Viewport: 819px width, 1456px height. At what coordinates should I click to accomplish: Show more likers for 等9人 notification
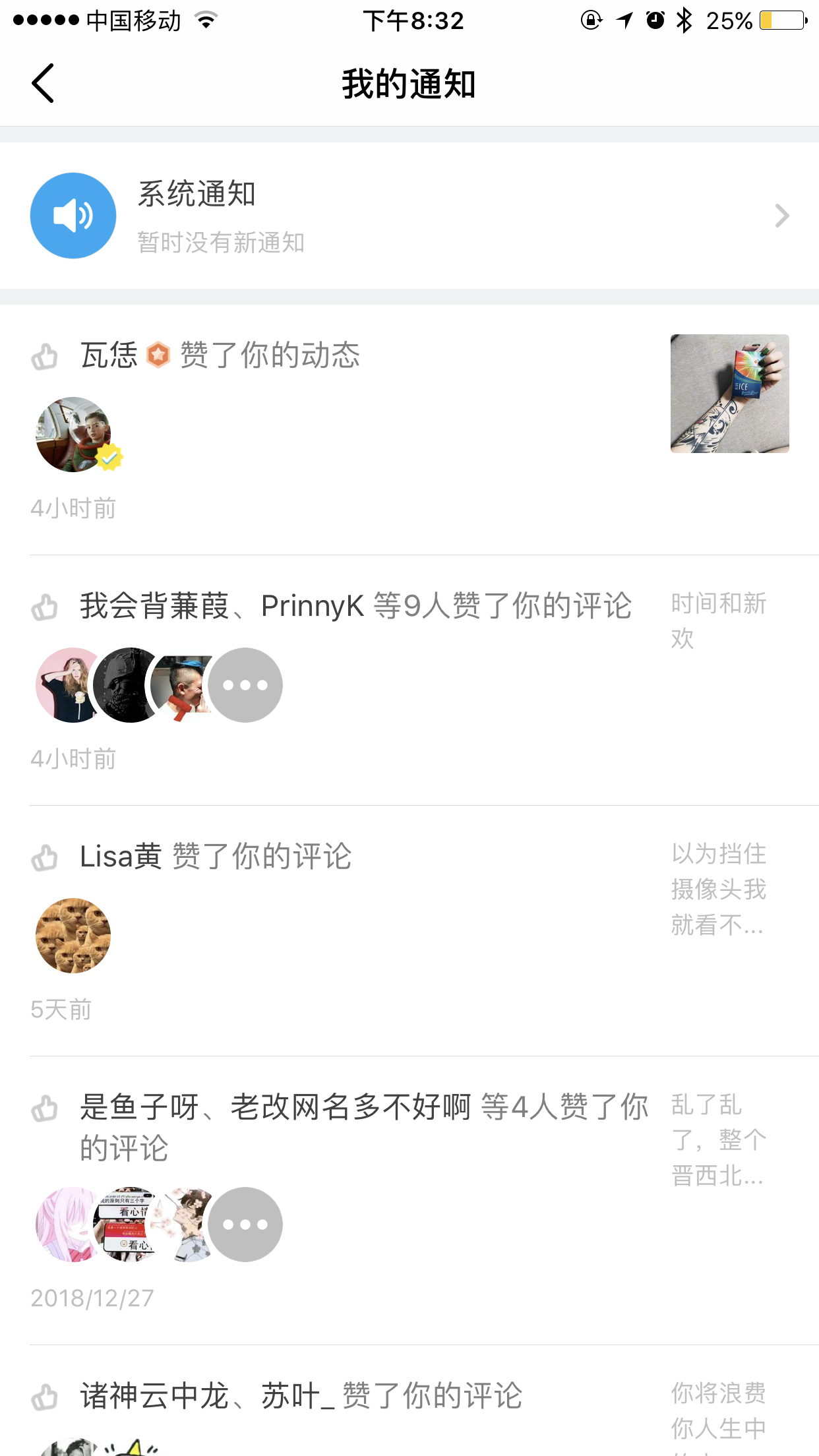[x=245, y=685]
